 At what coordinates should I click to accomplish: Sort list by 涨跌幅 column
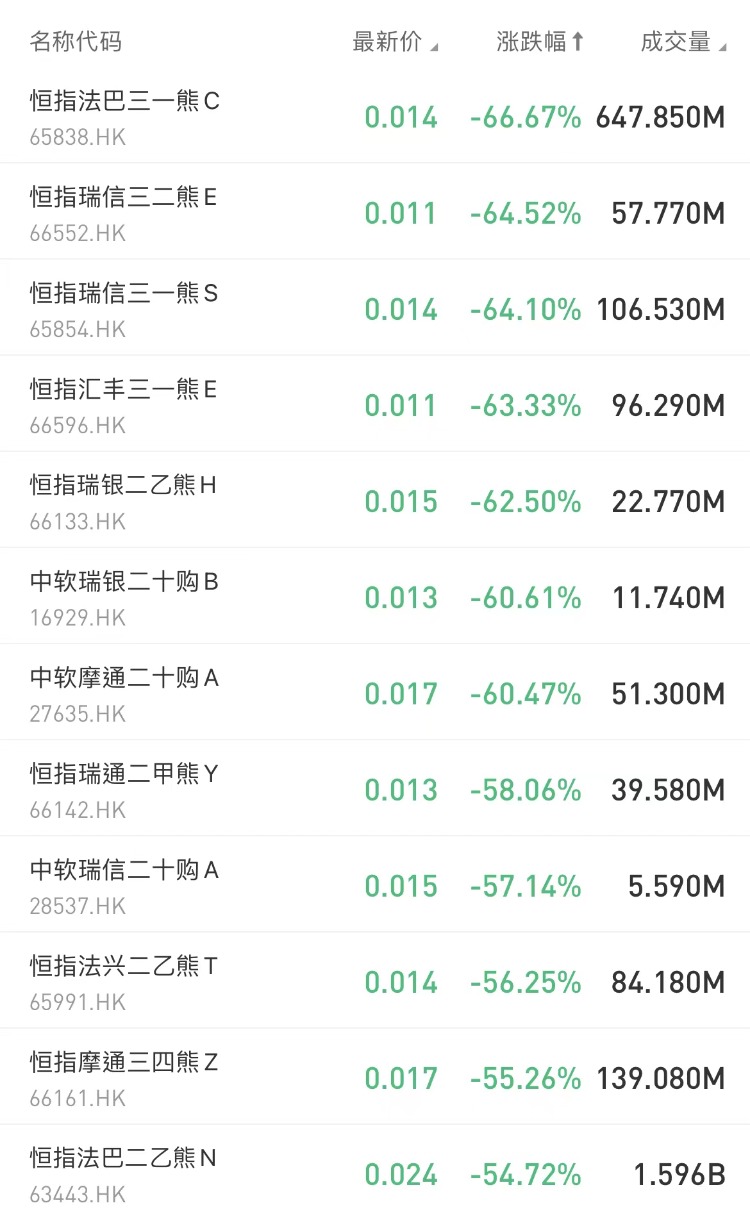540,42
